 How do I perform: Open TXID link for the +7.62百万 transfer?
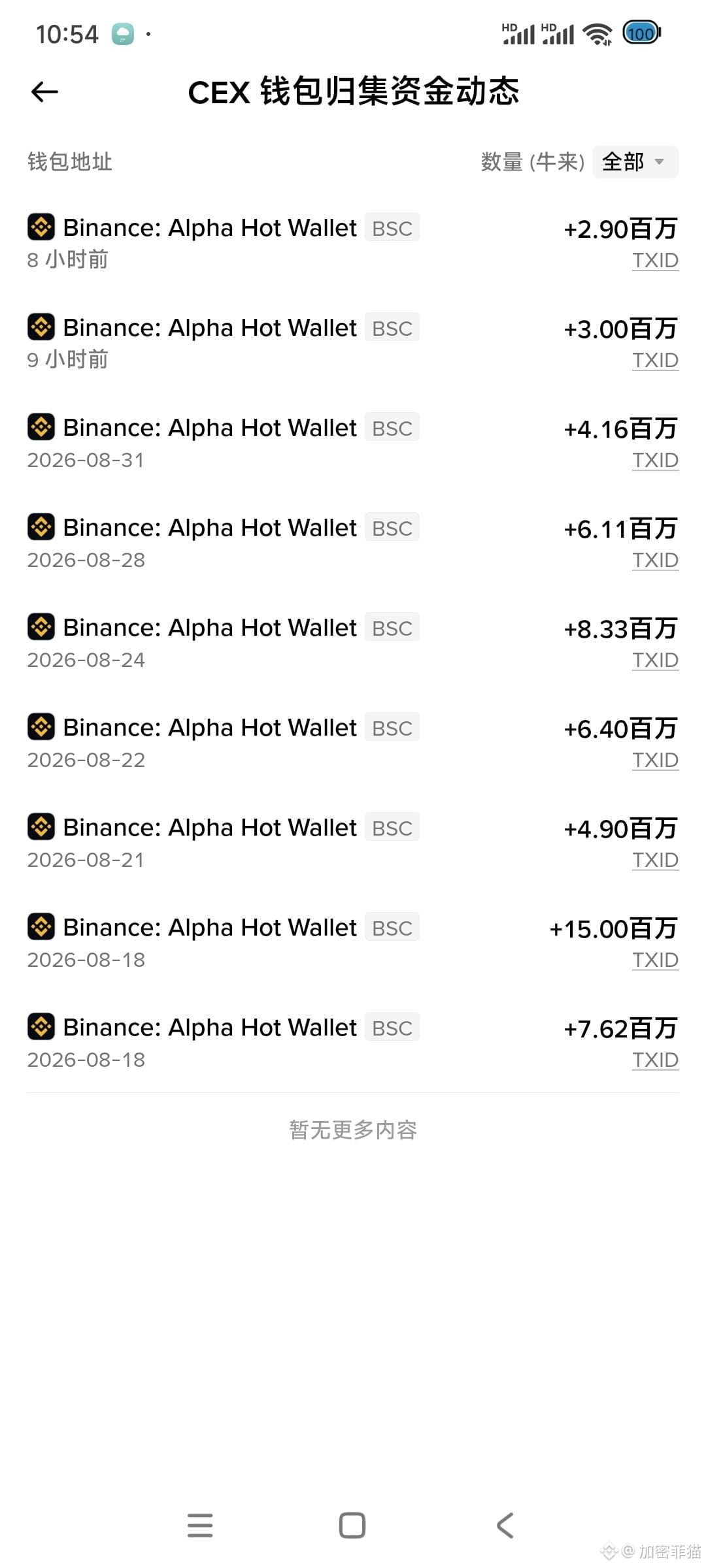pyautogui.click(x=655, y=1060)
